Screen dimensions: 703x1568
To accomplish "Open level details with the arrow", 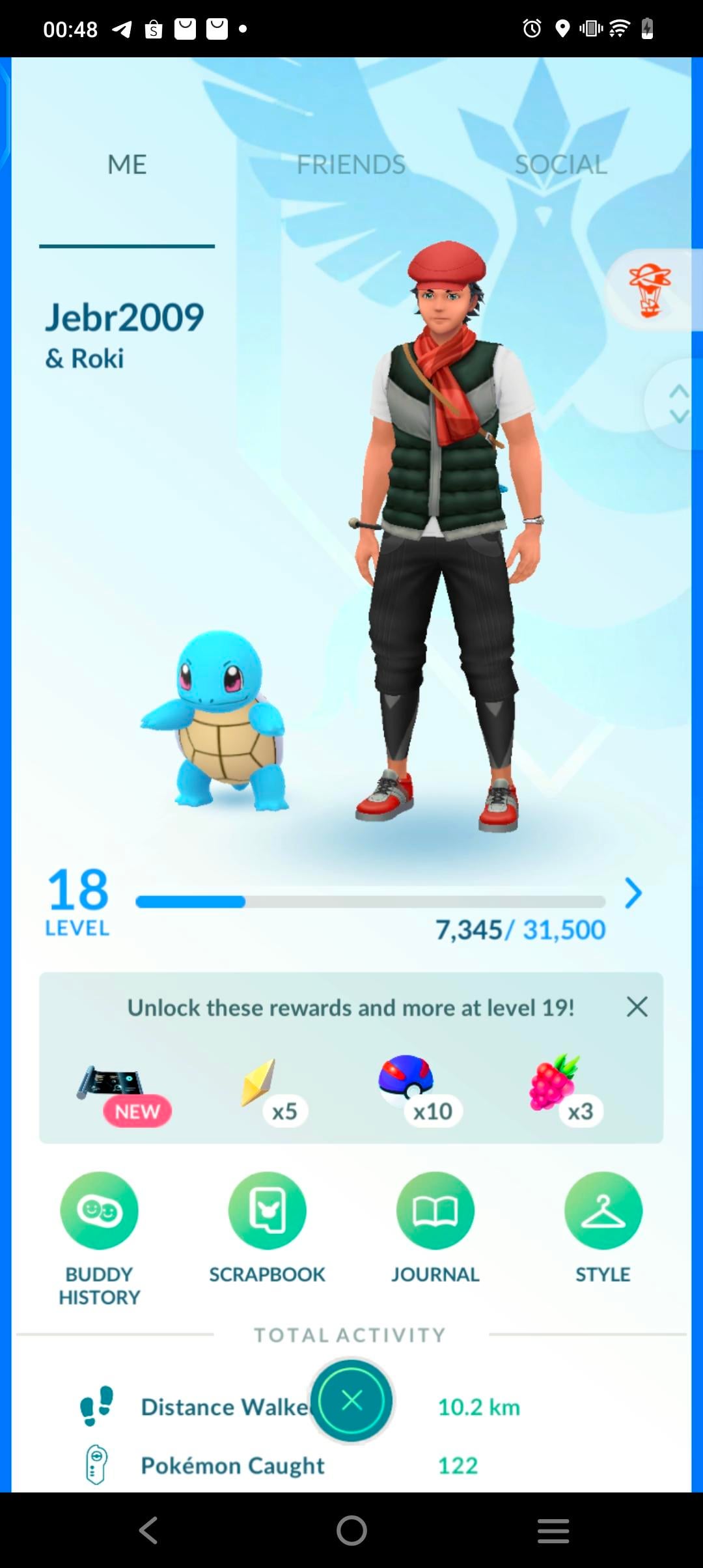I will point(633,893).
